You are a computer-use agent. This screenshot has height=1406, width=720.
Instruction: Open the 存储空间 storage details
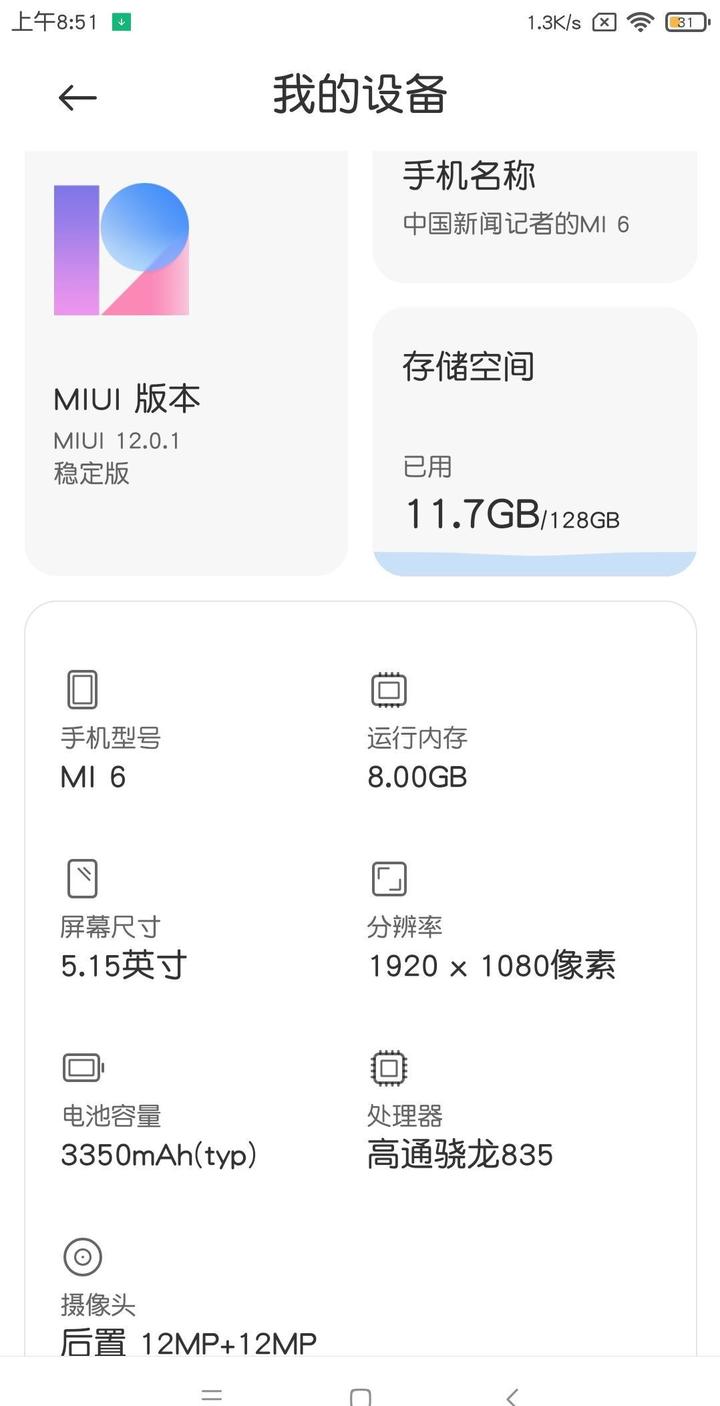[x=534, y=440]
